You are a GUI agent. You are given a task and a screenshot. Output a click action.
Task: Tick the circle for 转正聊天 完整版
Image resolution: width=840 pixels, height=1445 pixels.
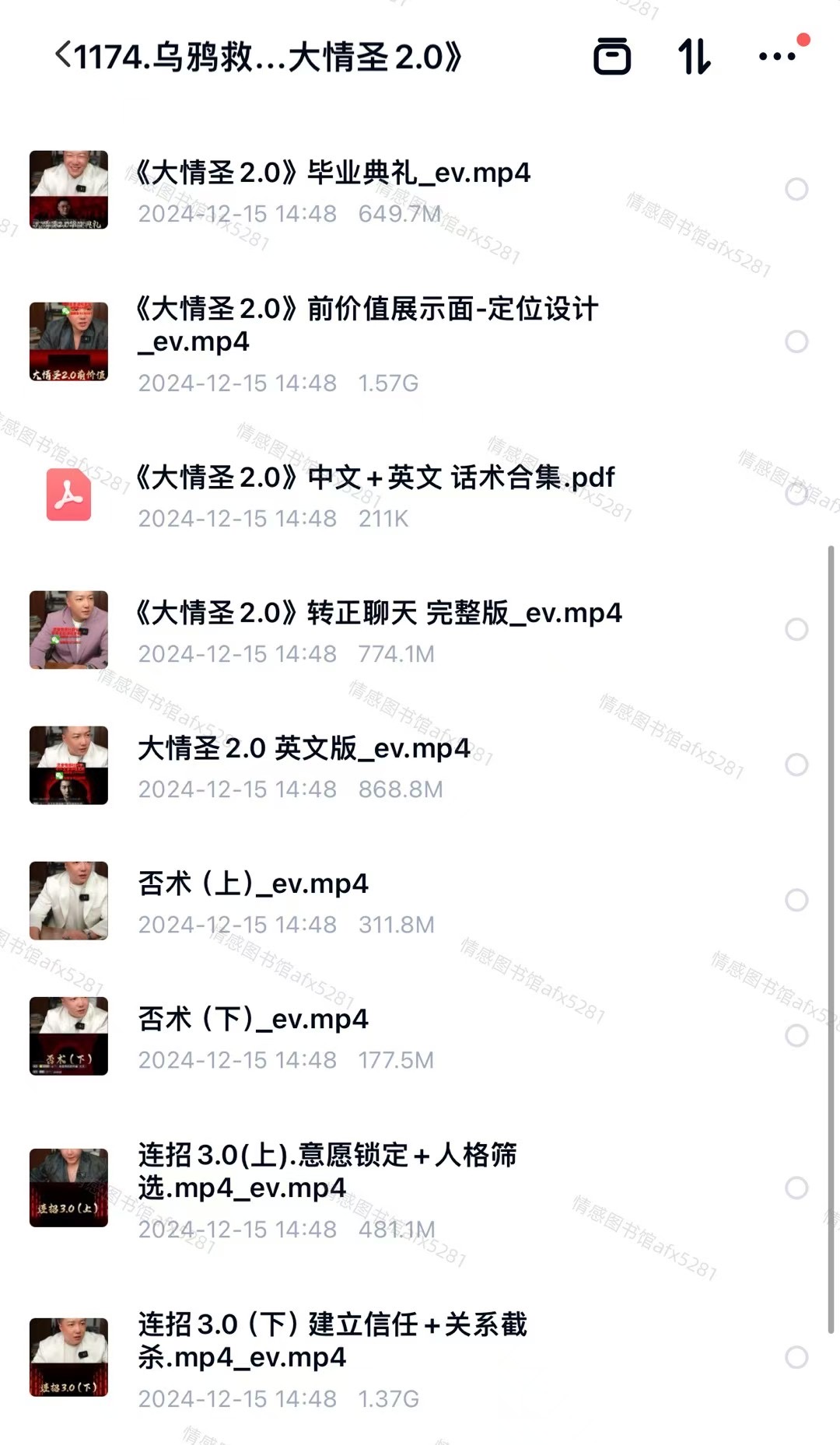tap(796, 629)
